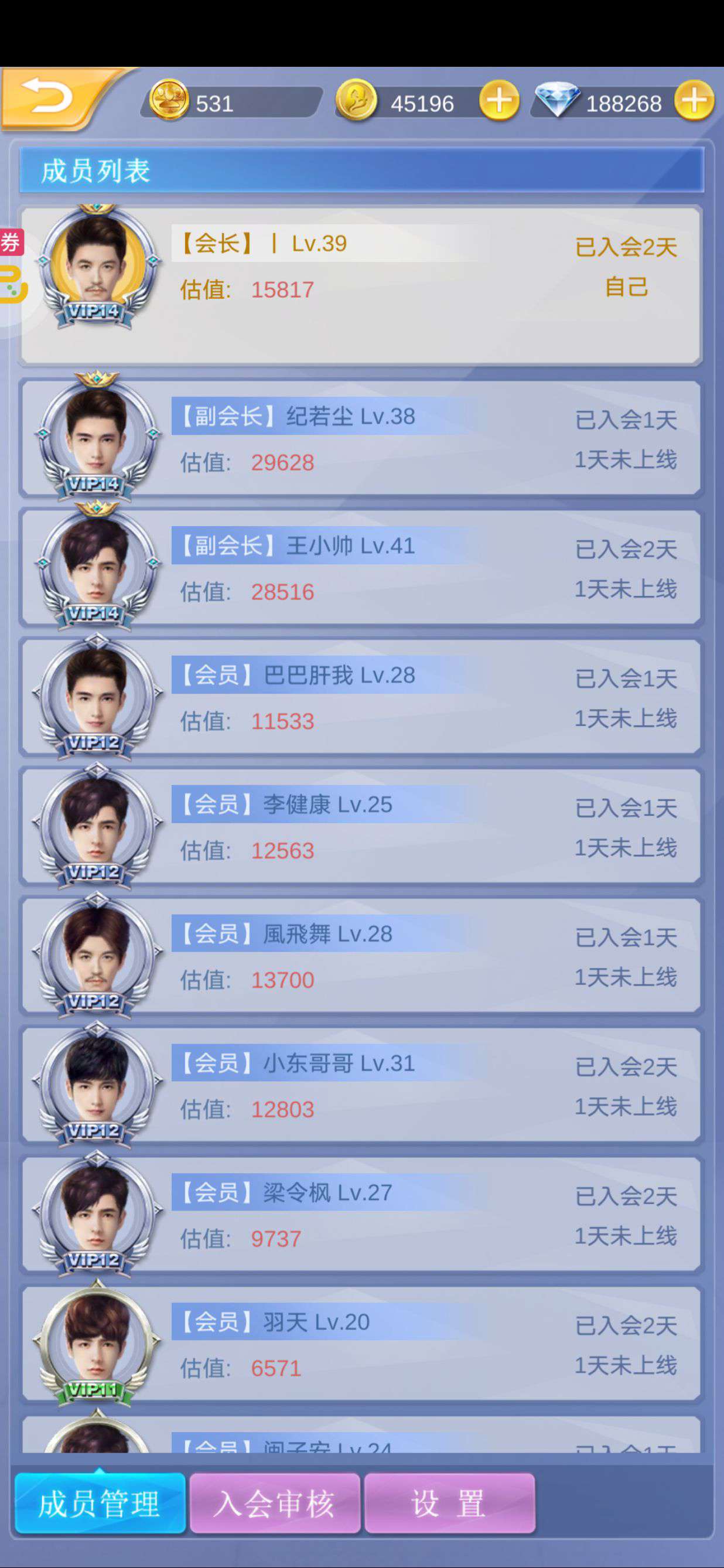Add more gold coins with plus
Viewport: 724px width, 1568px height.
pyautogui.click(x=499, y=100)
